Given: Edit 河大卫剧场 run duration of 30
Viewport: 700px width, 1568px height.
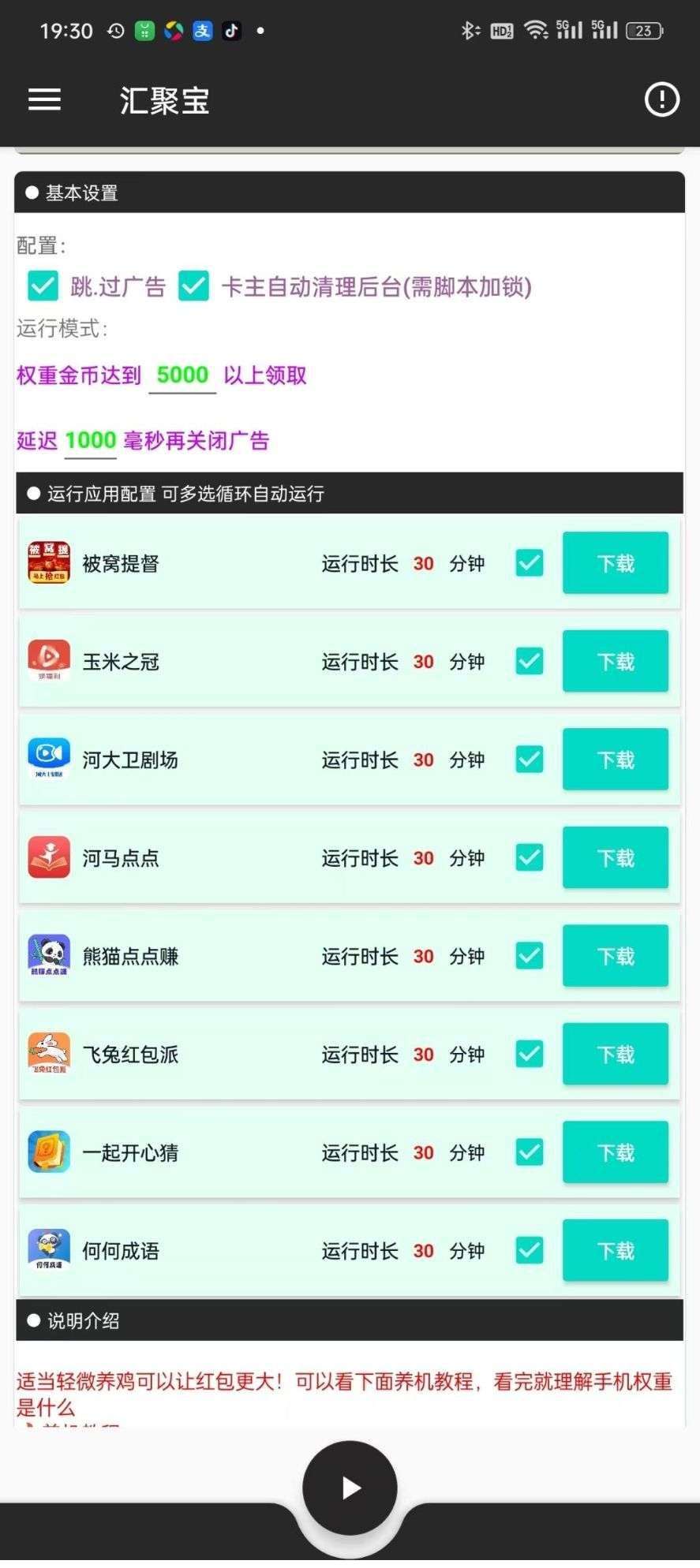Looking at the screenshot, I should point(424,760).
